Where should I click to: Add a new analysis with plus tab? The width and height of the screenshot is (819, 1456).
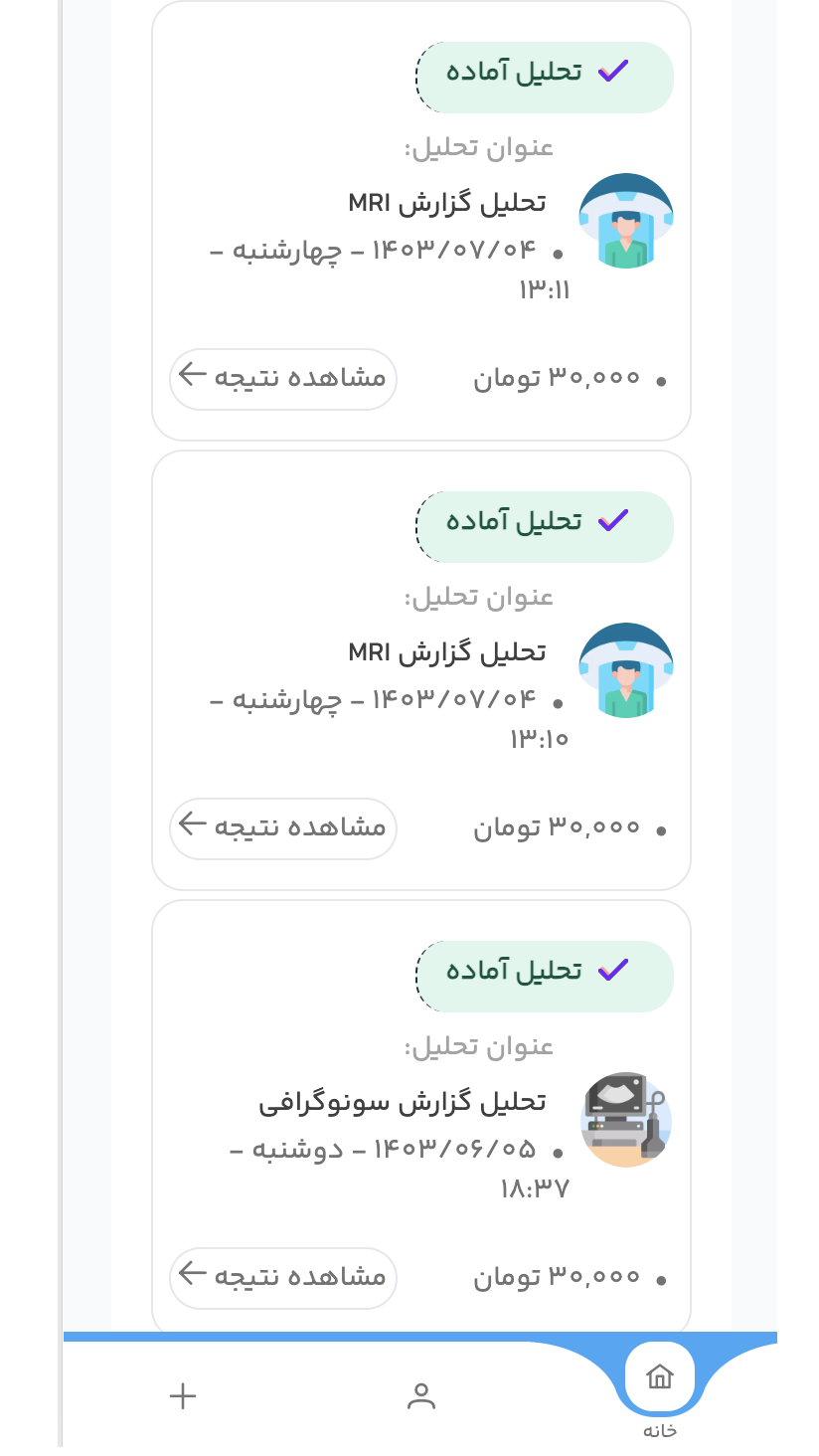click(x=183, y=1396)
